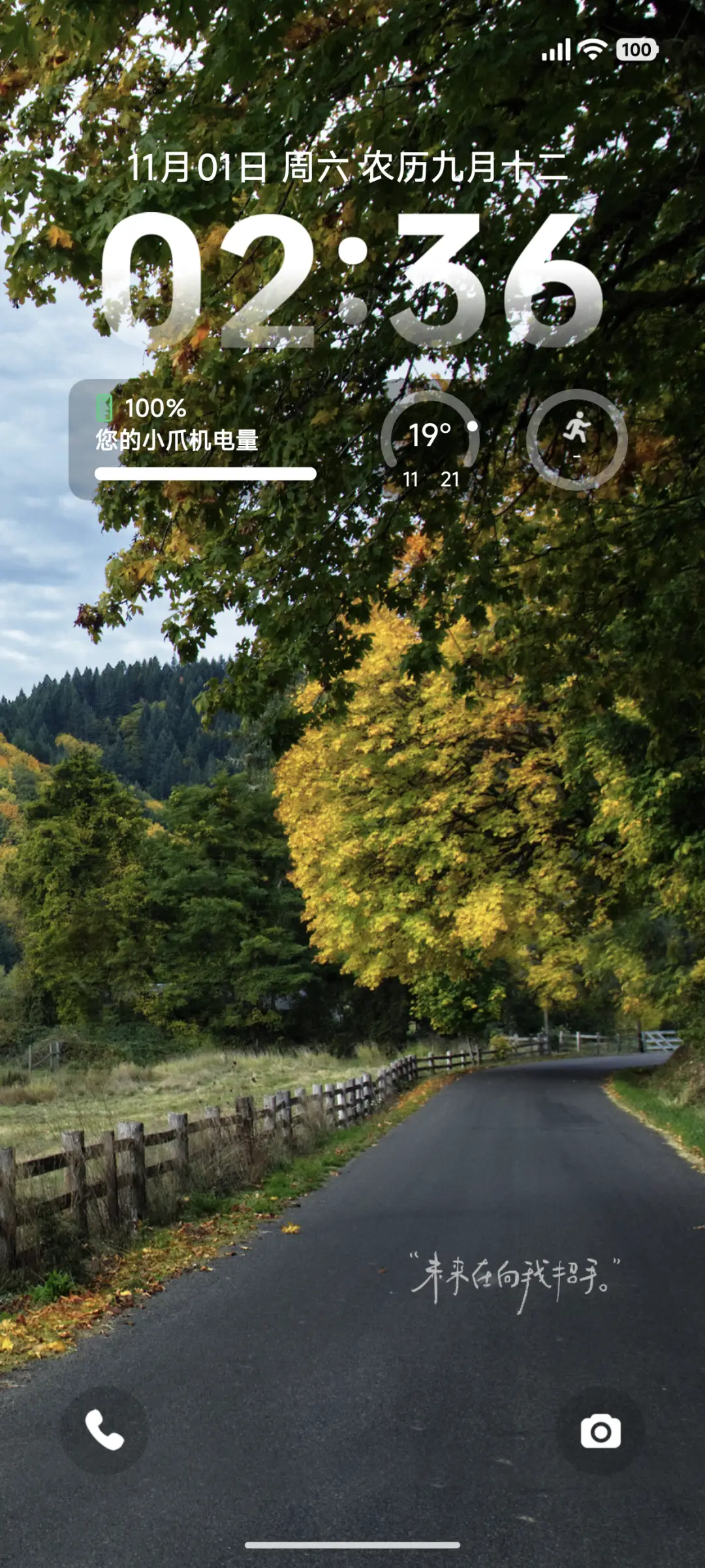Launch the camera shortcut
This screenshot has width=705, height=1568.
[601, 1431]
